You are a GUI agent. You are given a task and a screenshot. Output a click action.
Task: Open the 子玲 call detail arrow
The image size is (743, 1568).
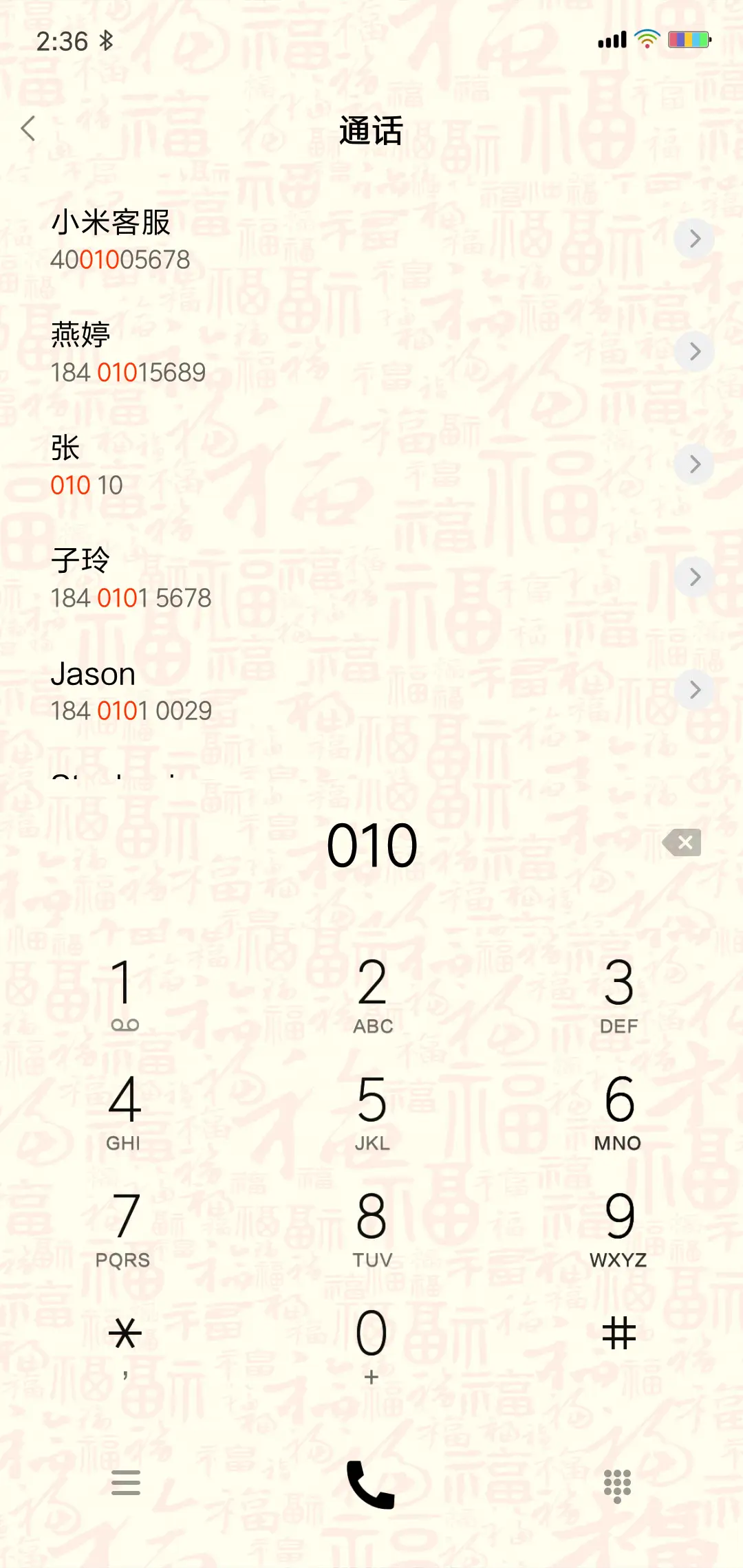coord(693,578)
